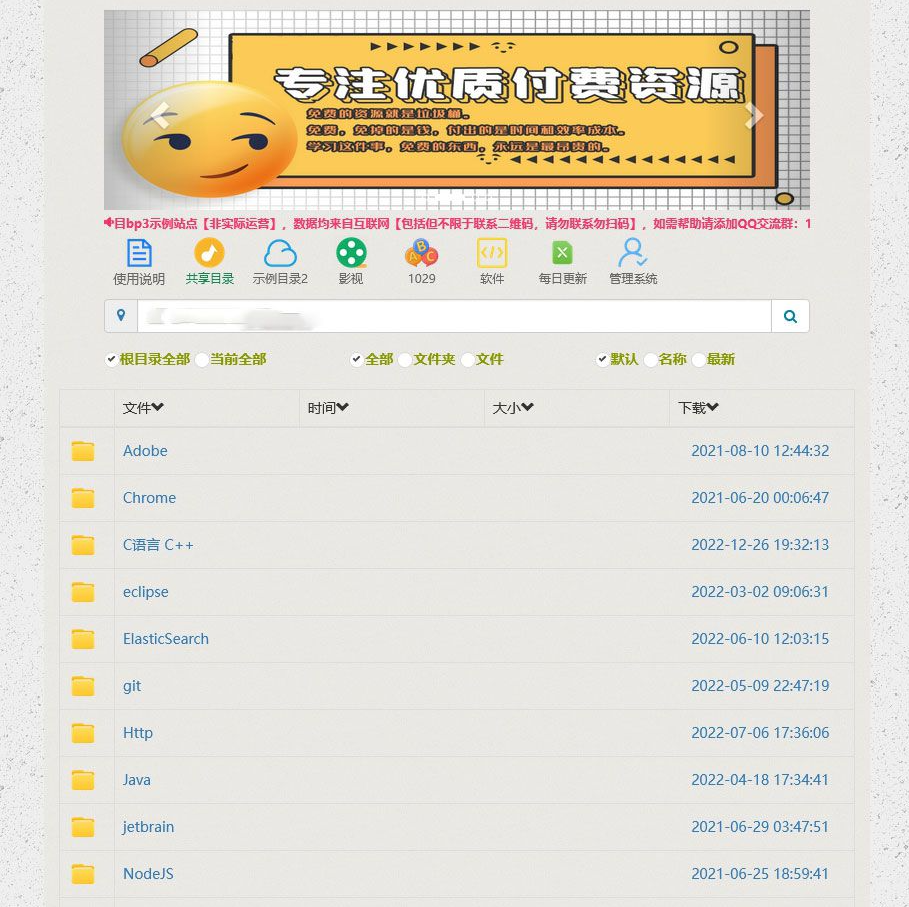Open 每日更新
The height and width of the screenshot is (907, 909).
coord(562,262)
